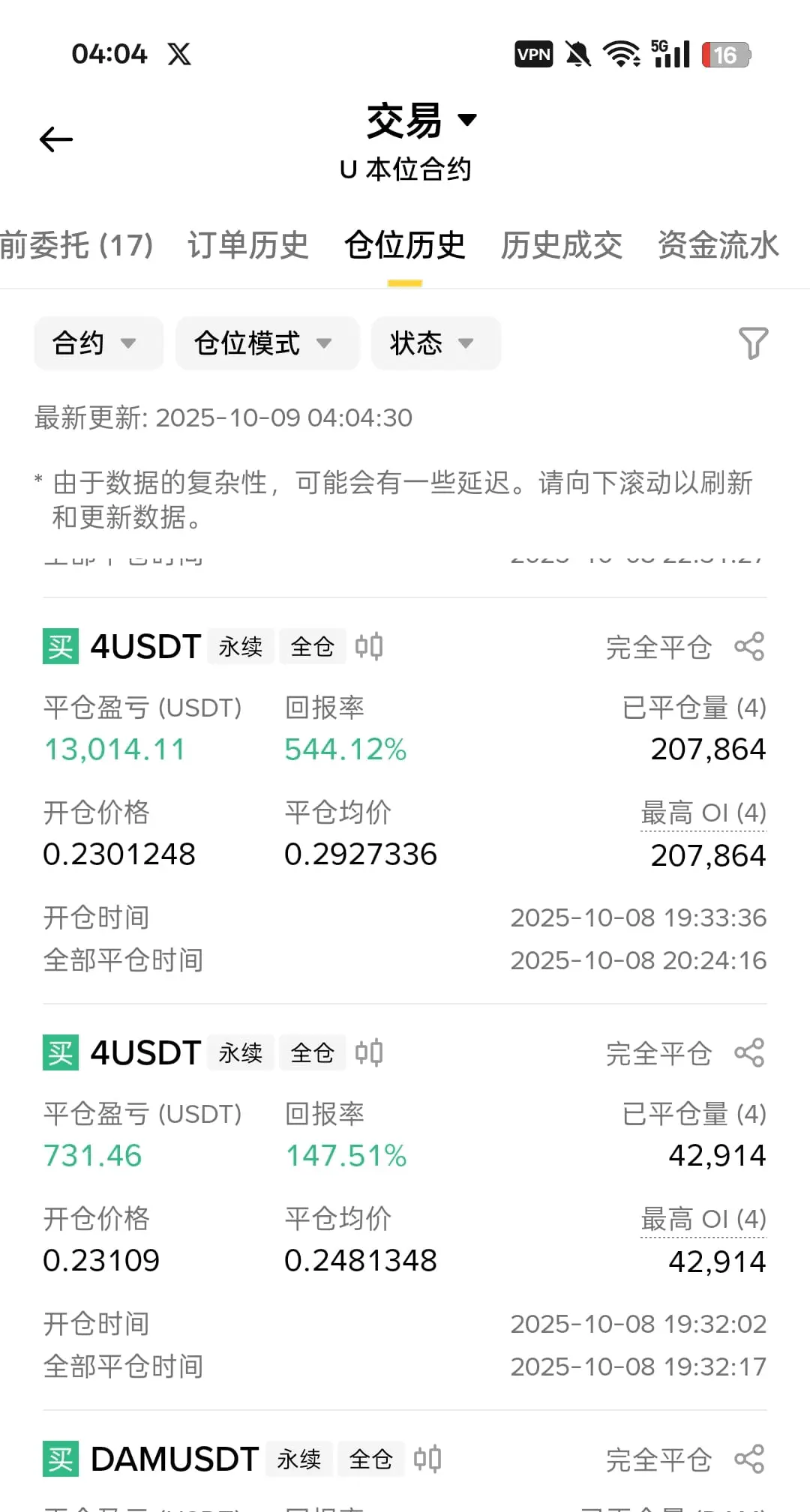The width and height of the screenshot is (810, 1512).
Task: Share the 4USDT position with 13,014.11 profit
Action: tap(749, 646)
